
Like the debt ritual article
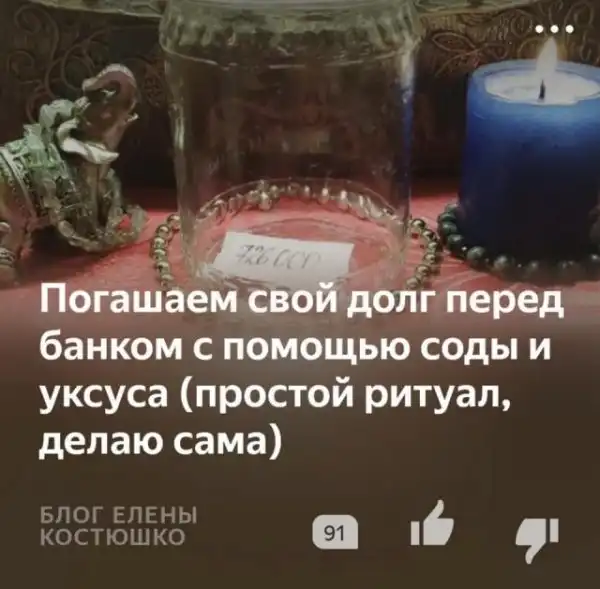(x=431, y=530)
